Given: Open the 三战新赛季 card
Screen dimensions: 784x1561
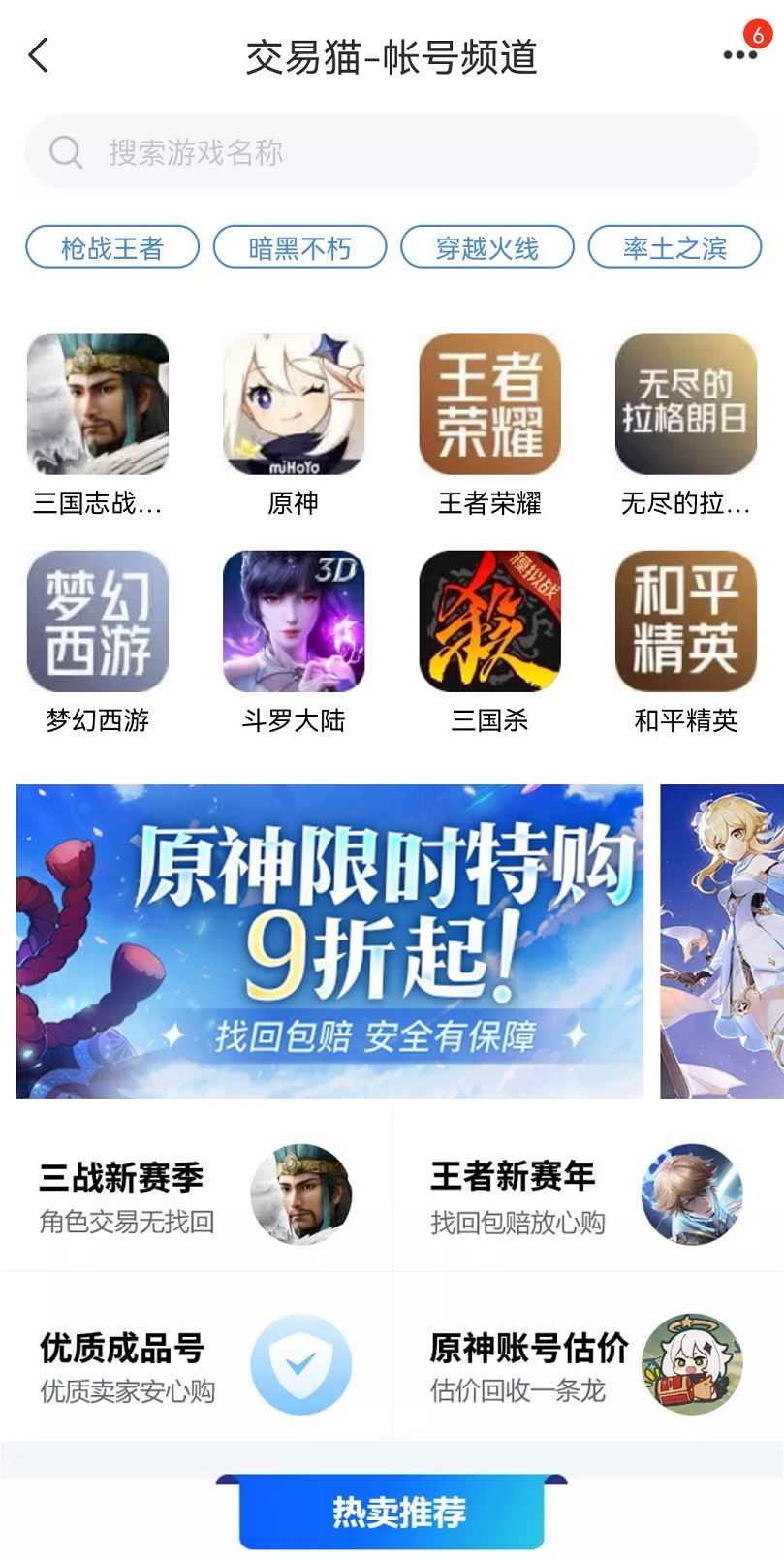Looking at the screenshot, I should click(x=197, y=1195).
